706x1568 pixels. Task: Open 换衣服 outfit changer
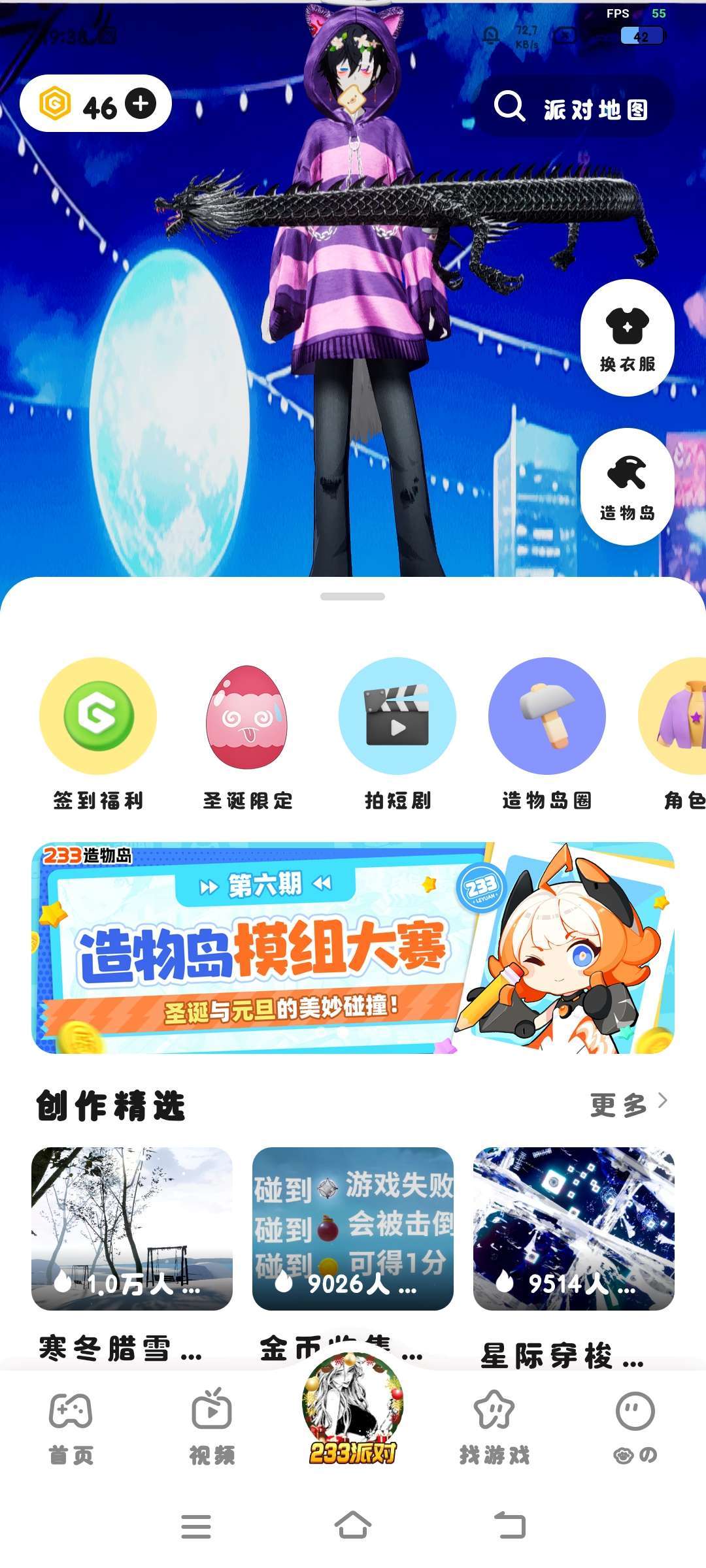pos(627,337)
